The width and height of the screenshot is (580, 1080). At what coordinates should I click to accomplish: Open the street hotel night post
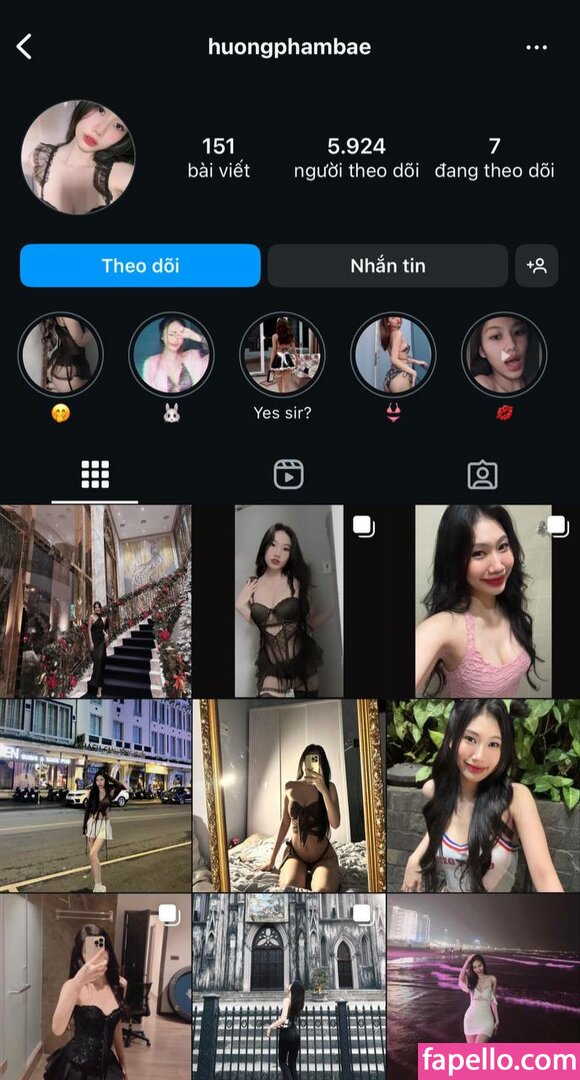(96, 796)
